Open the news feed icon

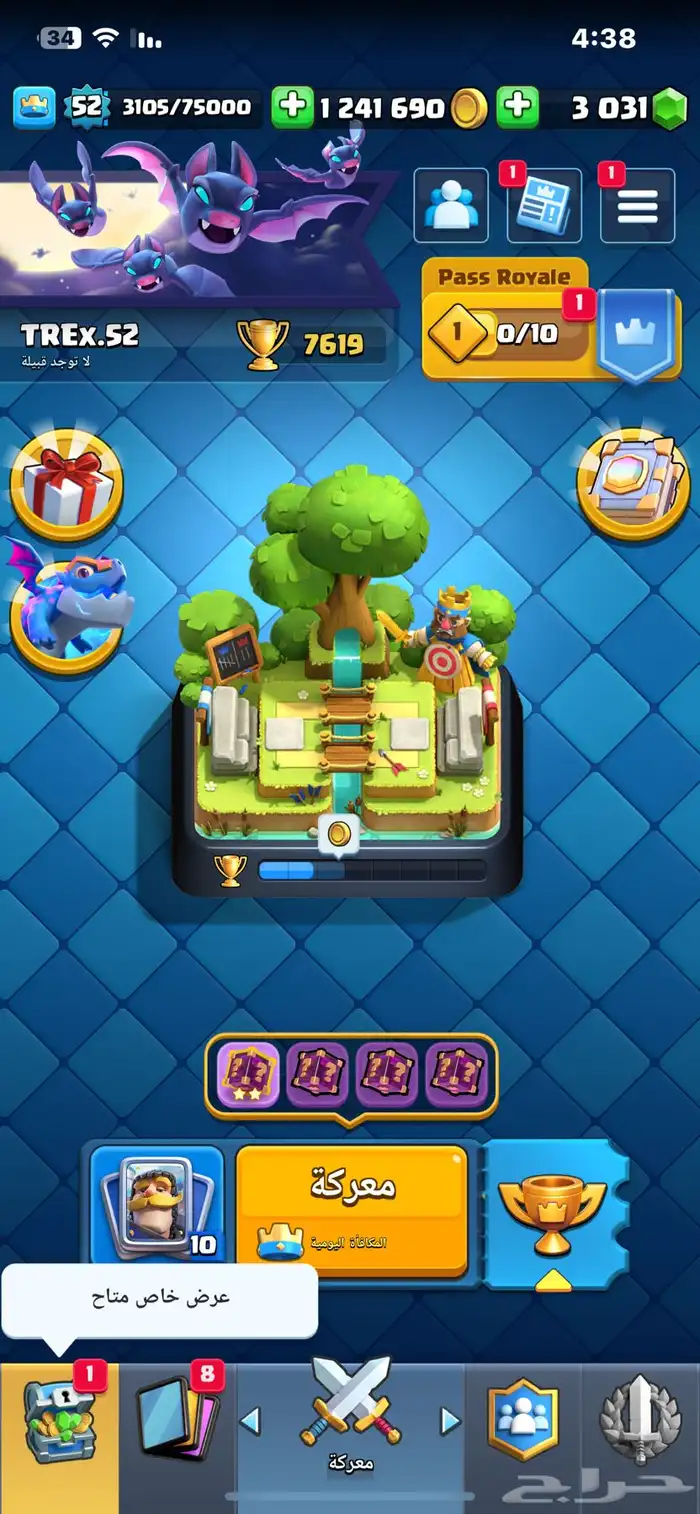tap(544, 206)
